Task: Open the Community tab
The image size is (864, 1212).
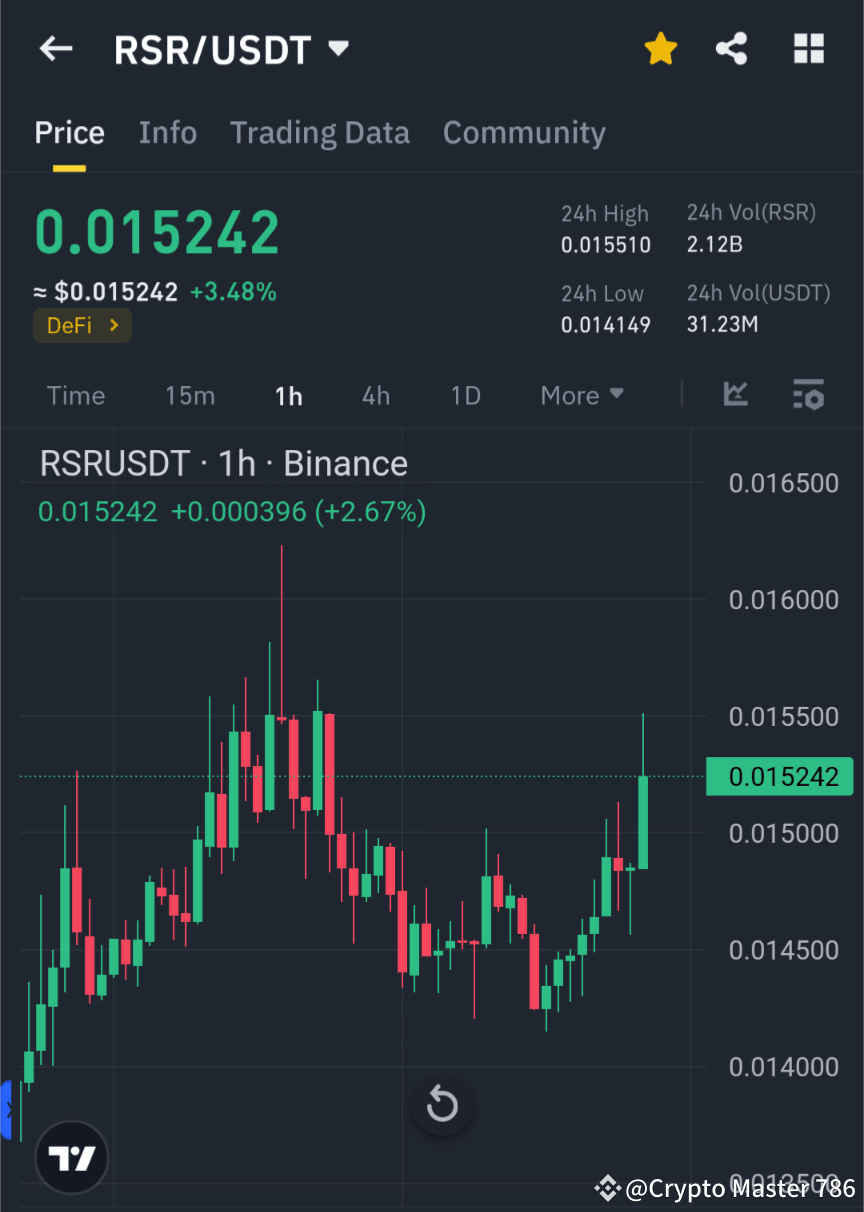Action: click(x=524, y=132)
